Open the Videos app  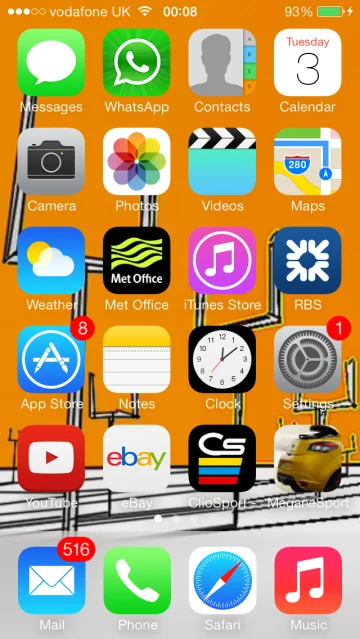point(222,161)
